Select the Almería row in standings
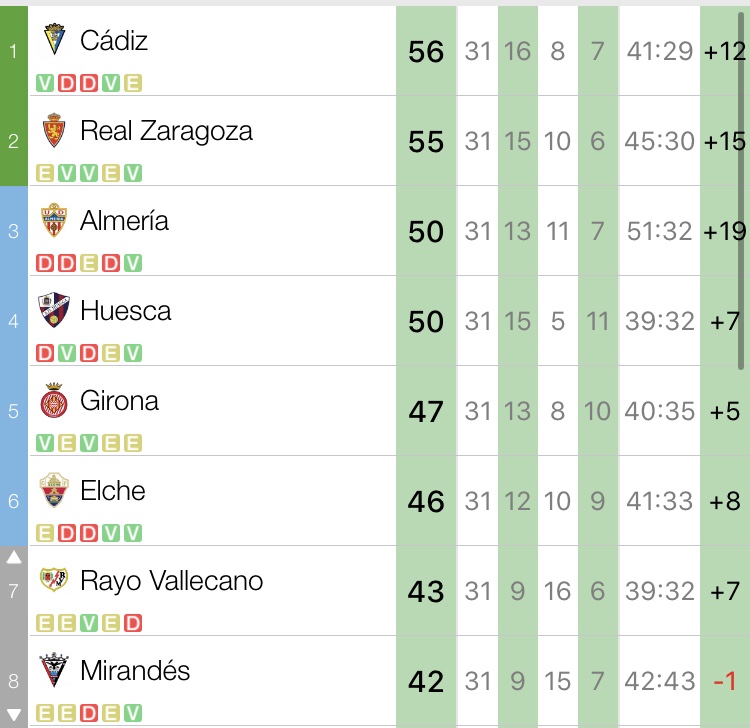The image size is (750, 728). 124,221
